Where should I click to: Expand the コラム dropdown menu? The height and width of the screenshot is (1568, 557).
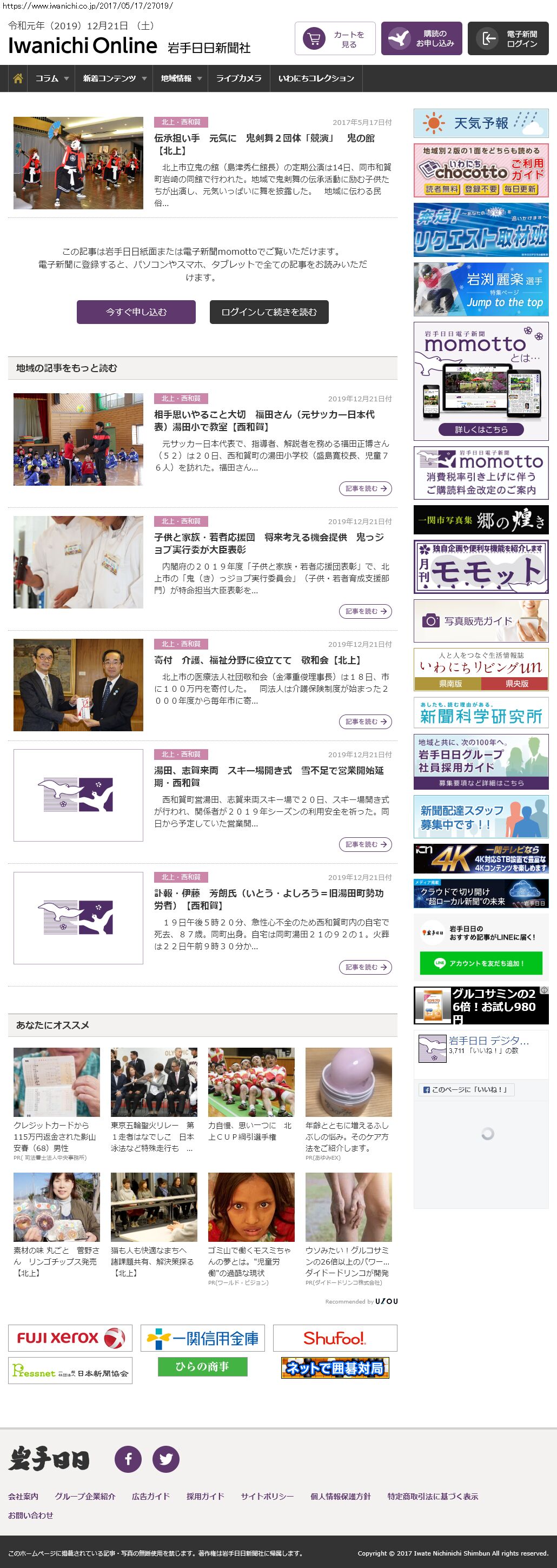pos(51,78)
